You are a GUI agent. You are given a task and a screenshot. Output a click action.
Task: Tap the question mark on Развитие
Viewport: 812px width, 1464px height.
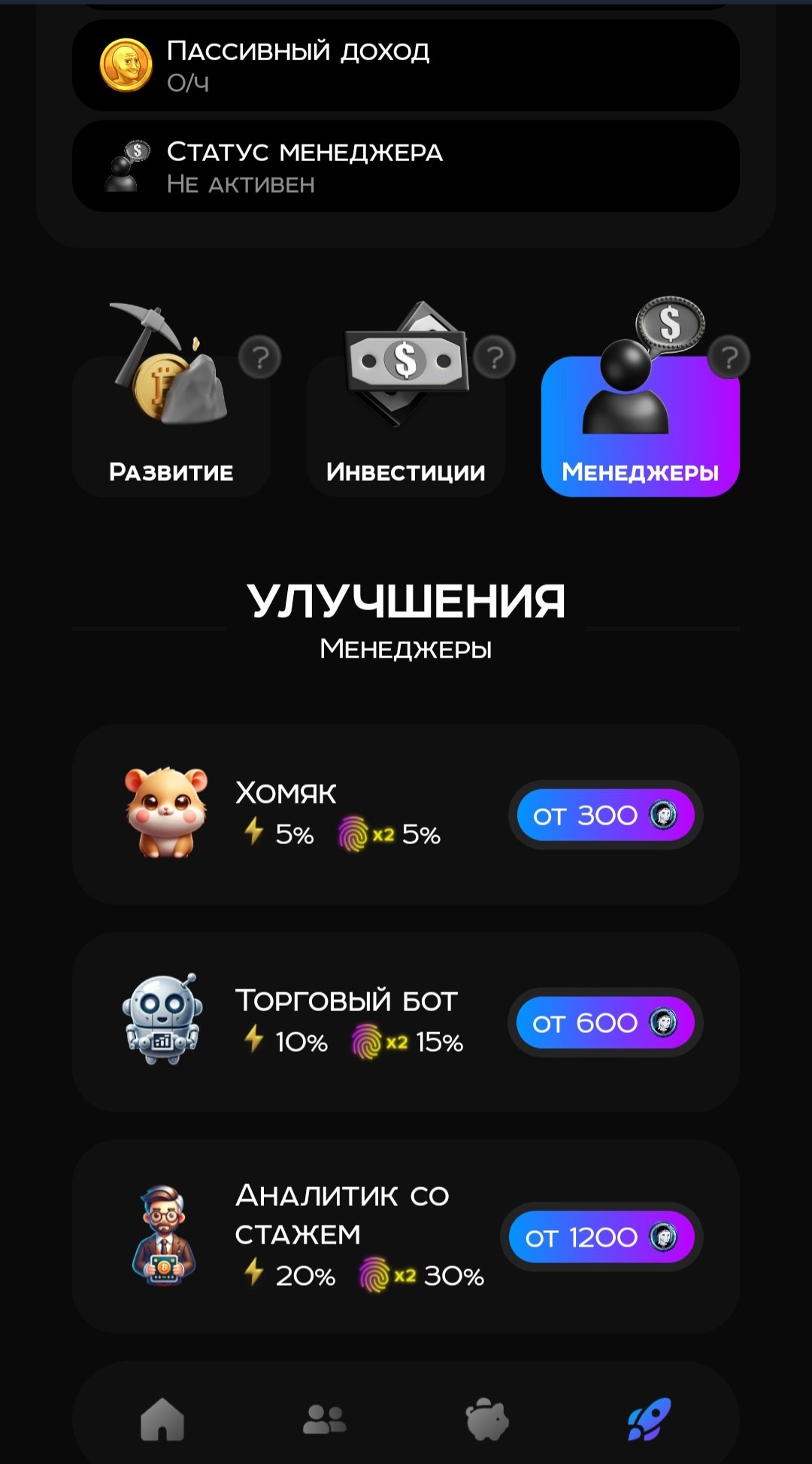pyautogui.click(x=260, y=357)
